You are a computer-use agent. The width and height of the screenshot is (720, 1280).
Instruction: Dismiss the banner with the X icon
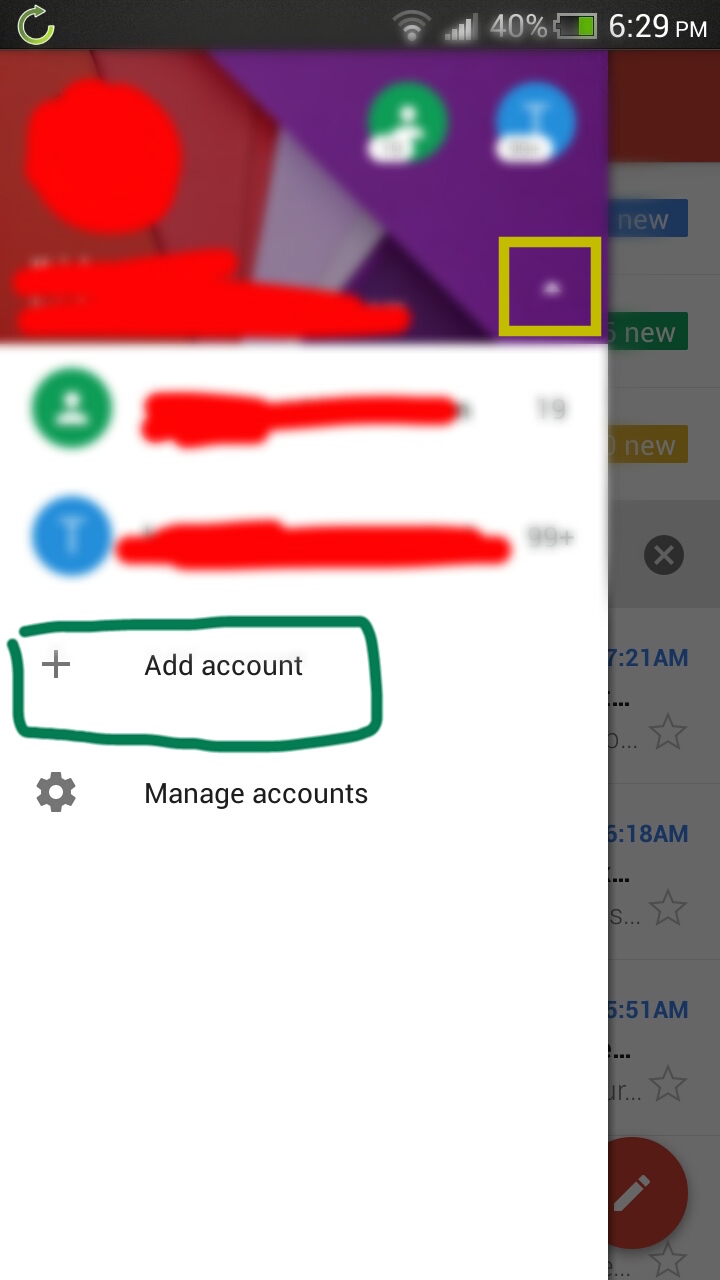point(663,555)
